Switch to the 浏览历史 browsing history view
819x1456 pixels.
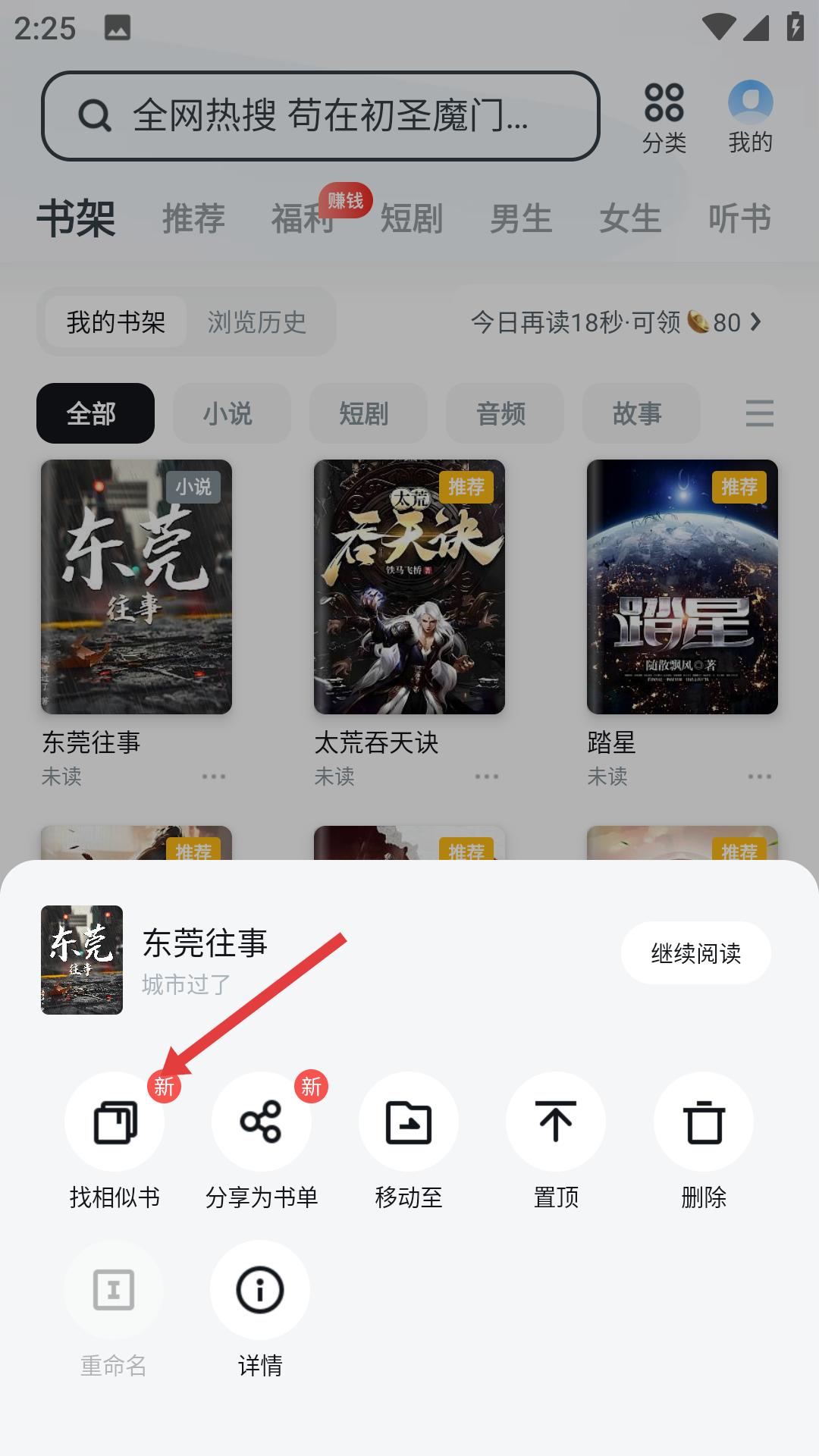(x=256, y=322)
